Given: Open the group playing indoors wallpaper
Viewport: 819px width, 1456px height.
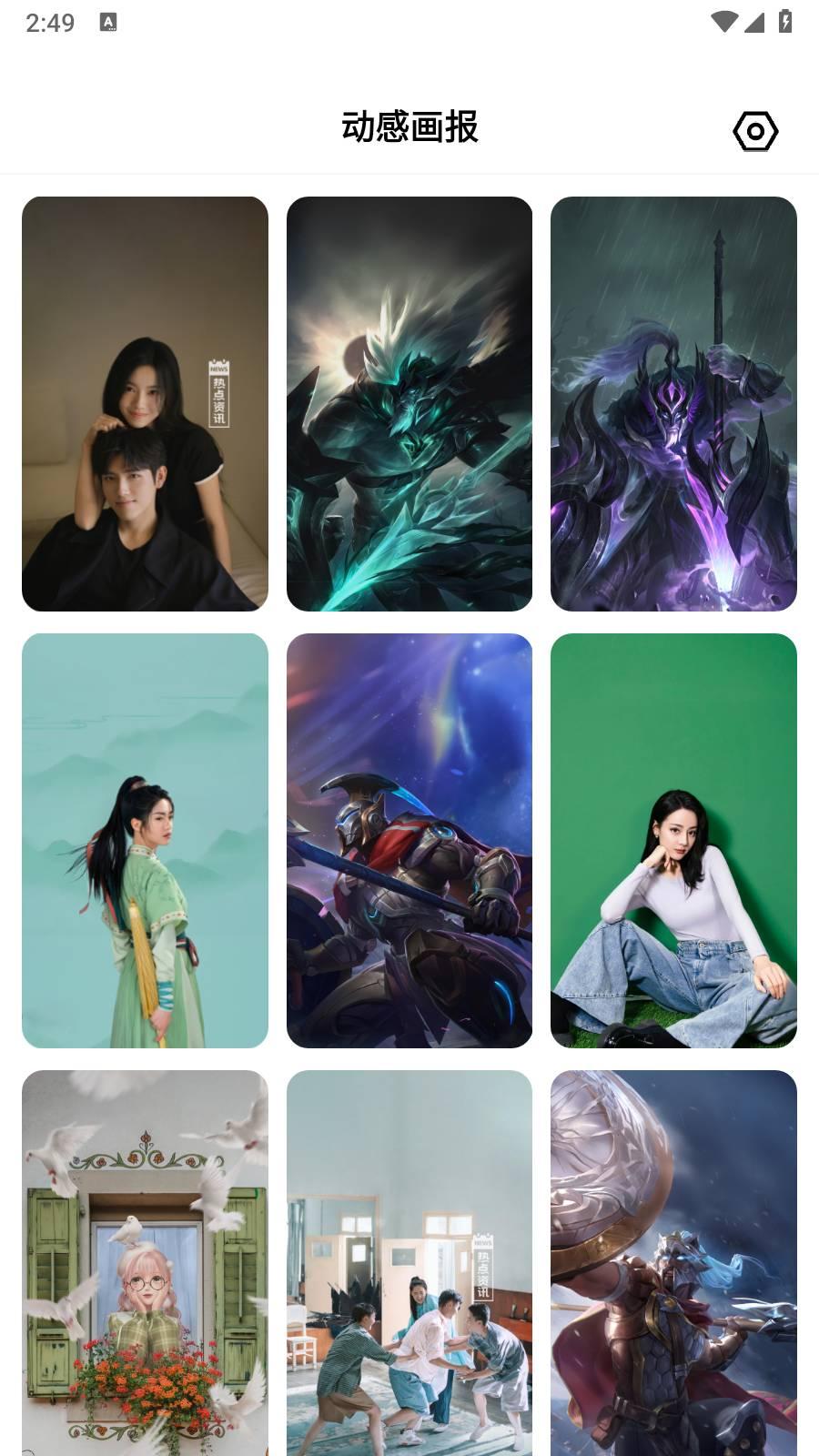Looking at the screenshot, I should (409, 1263).
